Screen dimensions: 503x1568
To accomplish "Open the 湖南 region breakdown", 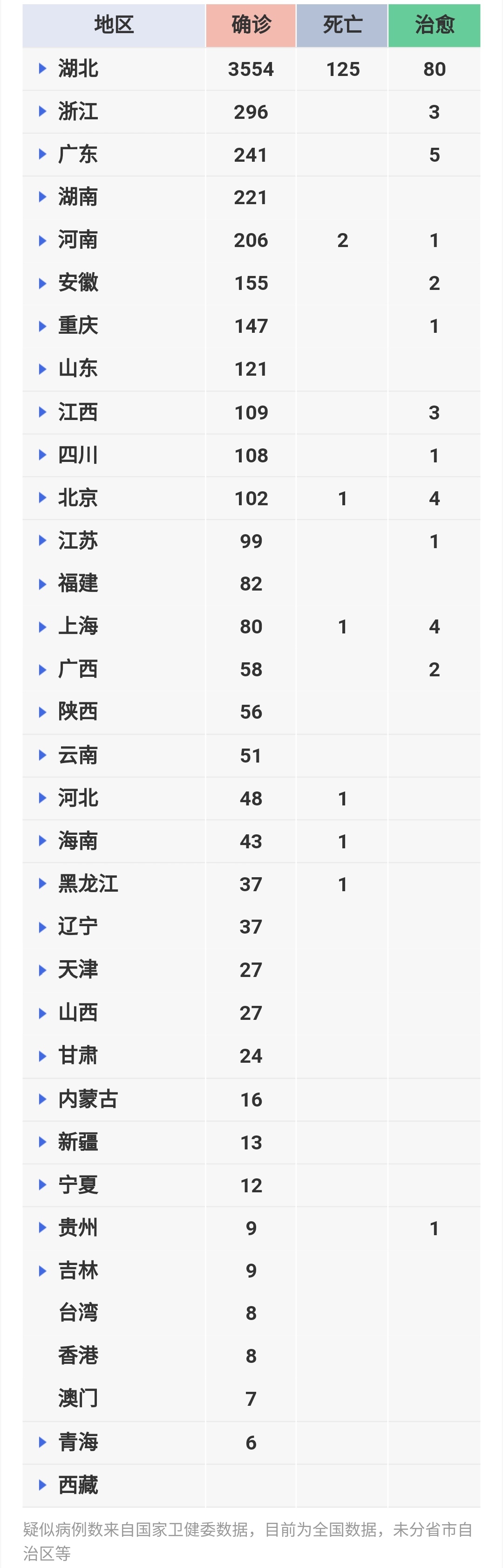I will pyautogui.click(x=42, y=197).
